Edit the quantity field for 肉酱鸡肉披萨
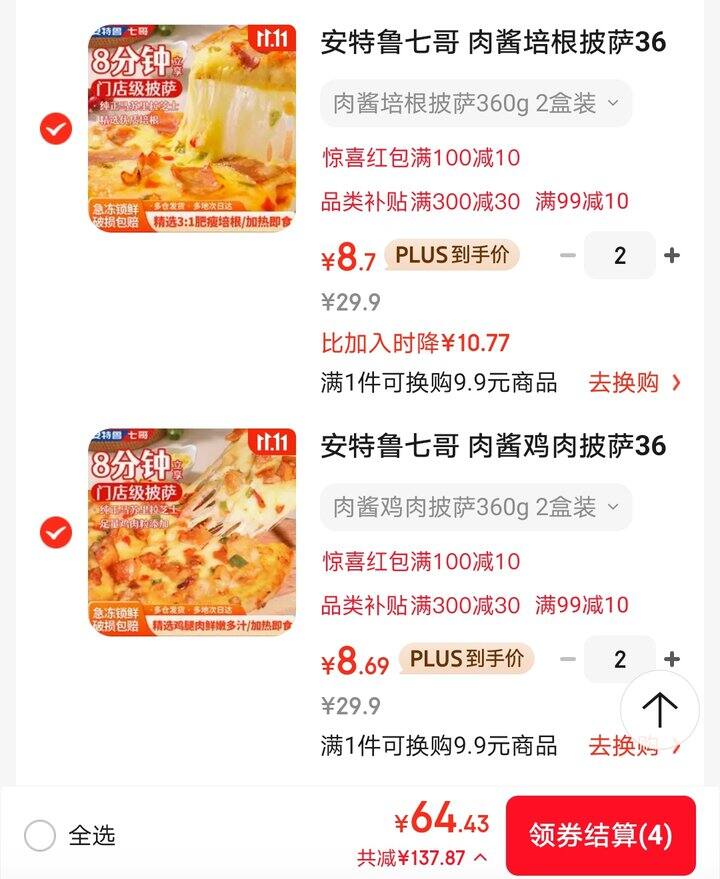 pyautogui.click(x=620, y=660)
